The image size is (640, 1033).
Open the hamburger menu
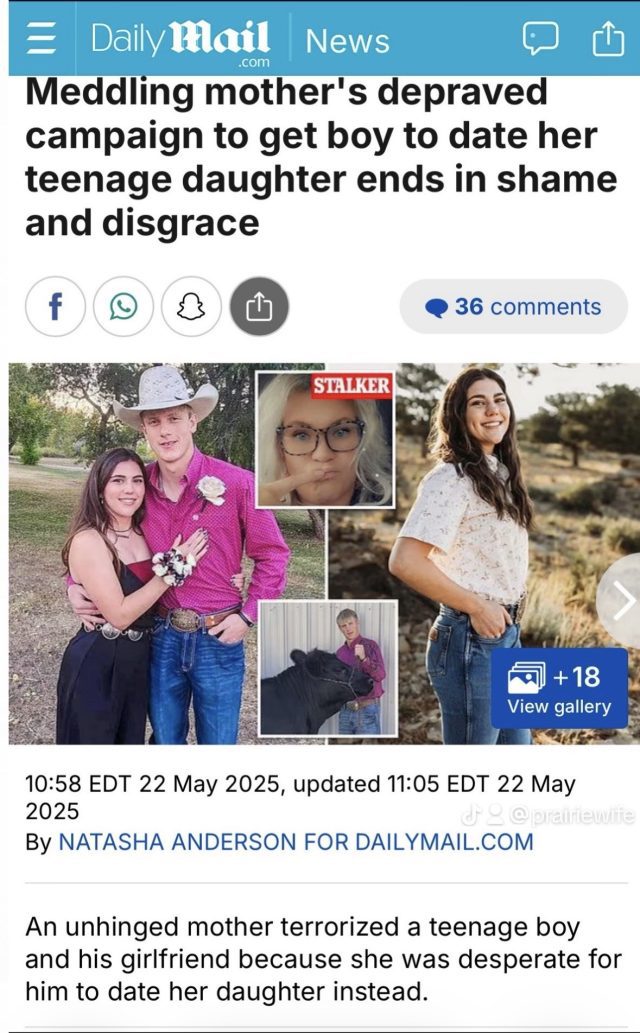pyautogui.click(x=40, y=38)
